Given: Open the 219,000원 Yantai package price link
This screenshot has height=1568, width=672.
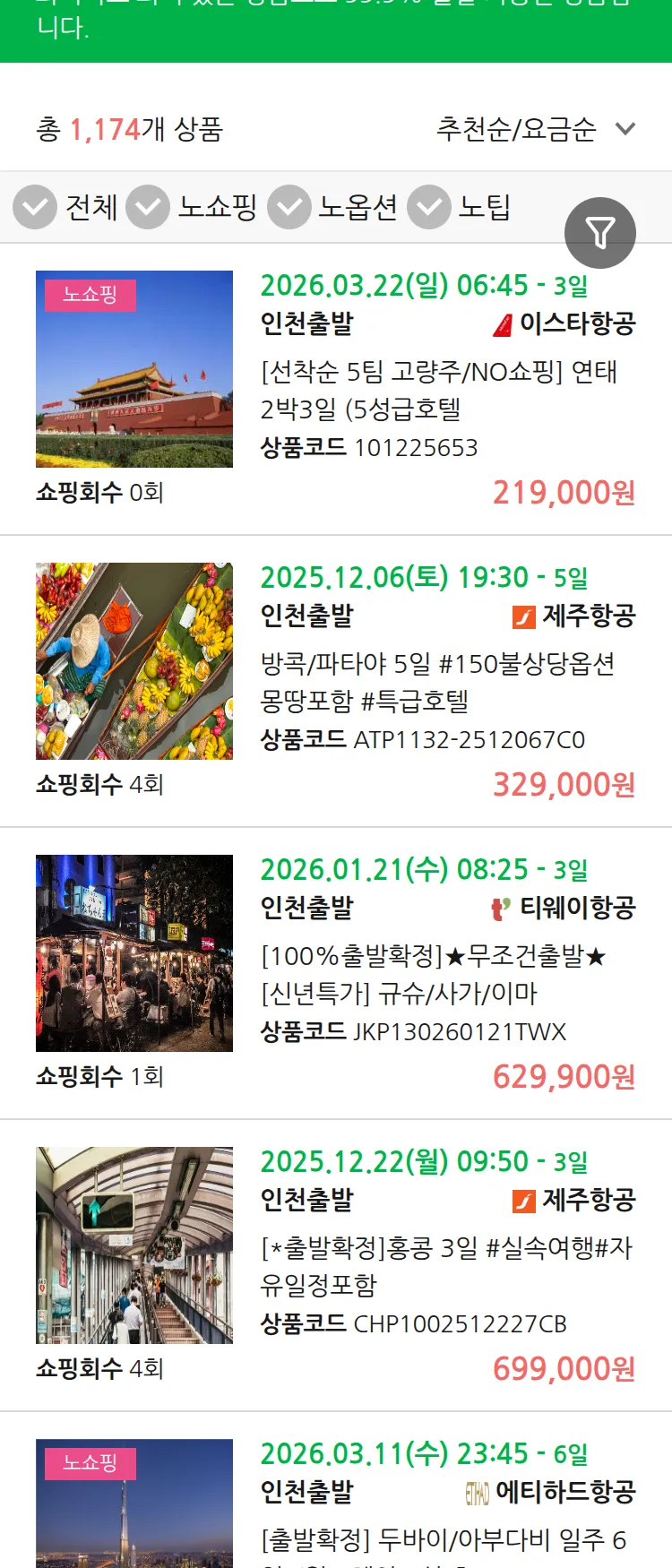Looking at the screenshot, I should point(561,494).
